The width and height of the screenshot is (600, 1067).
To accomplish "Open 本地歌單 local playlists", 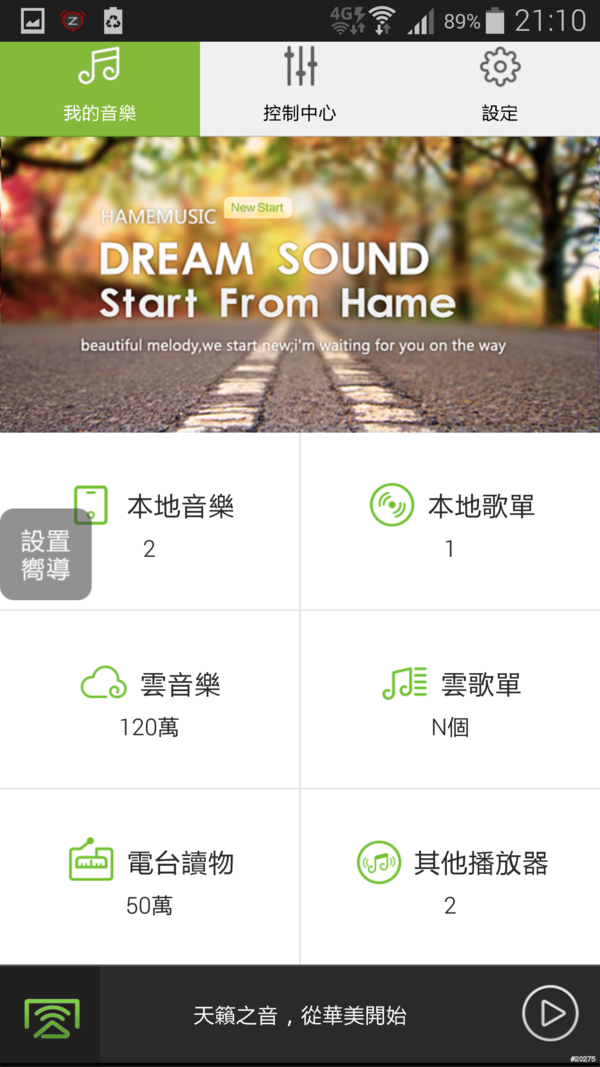I will pyautogui.click(x=450, y=521).
